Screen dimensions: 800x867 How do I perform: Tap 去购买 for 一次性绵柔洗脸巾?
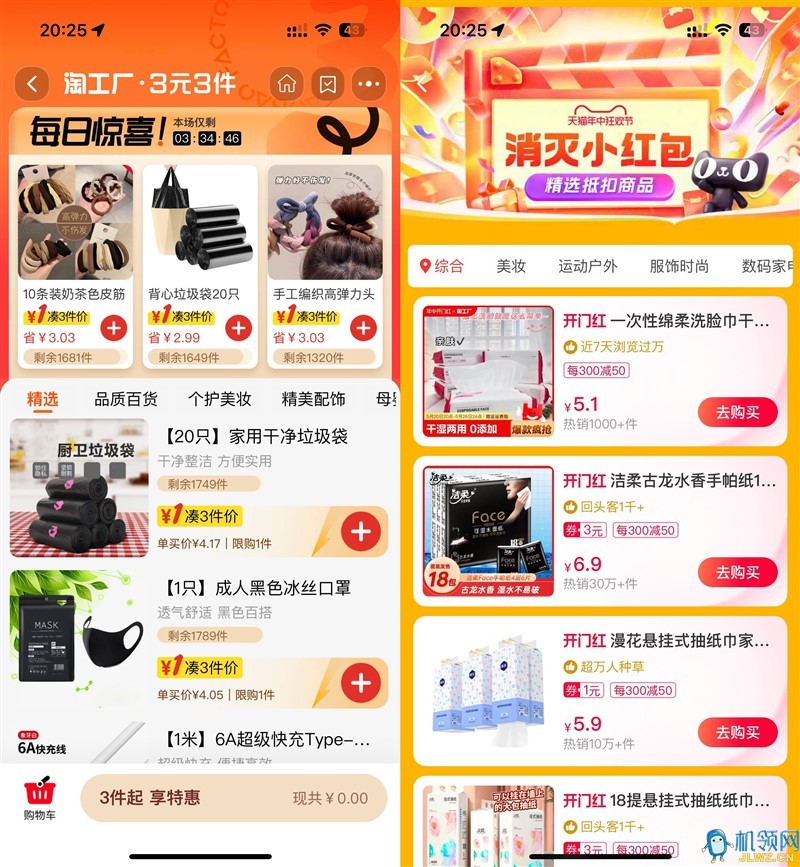tap(737, 411)
